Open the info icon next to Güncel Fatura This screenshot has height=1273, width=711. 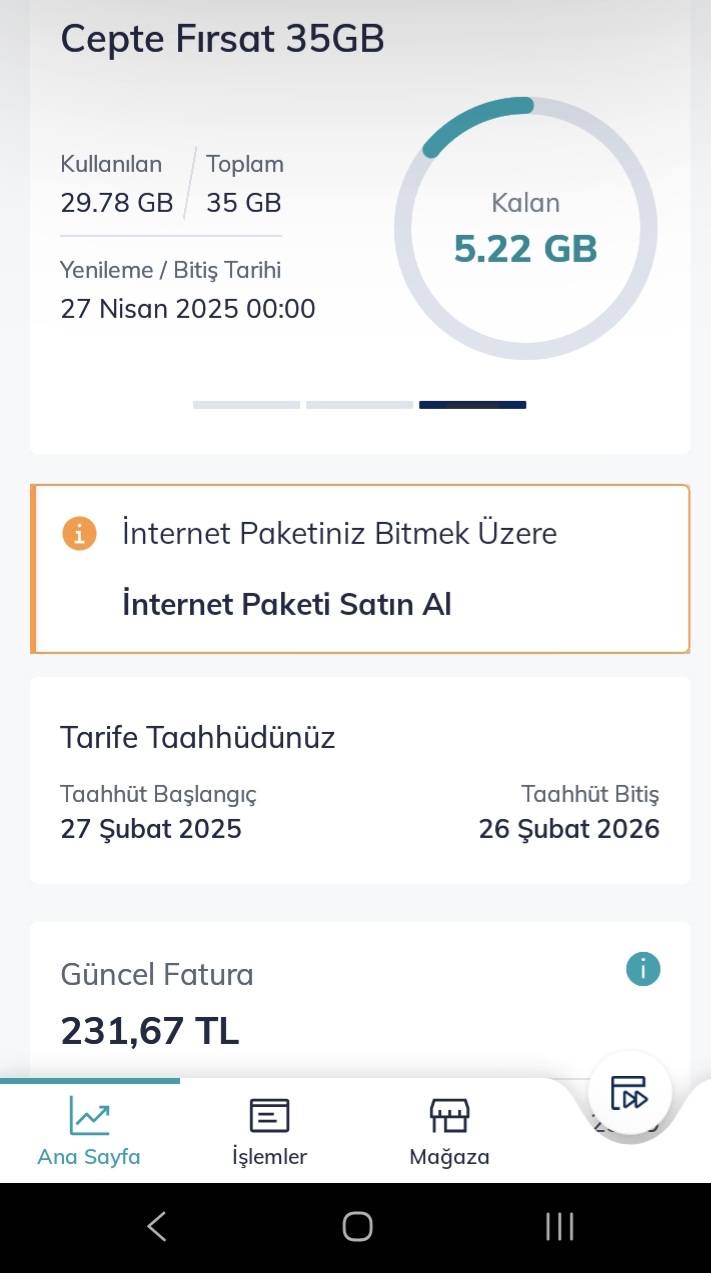[x=643, y=968]
